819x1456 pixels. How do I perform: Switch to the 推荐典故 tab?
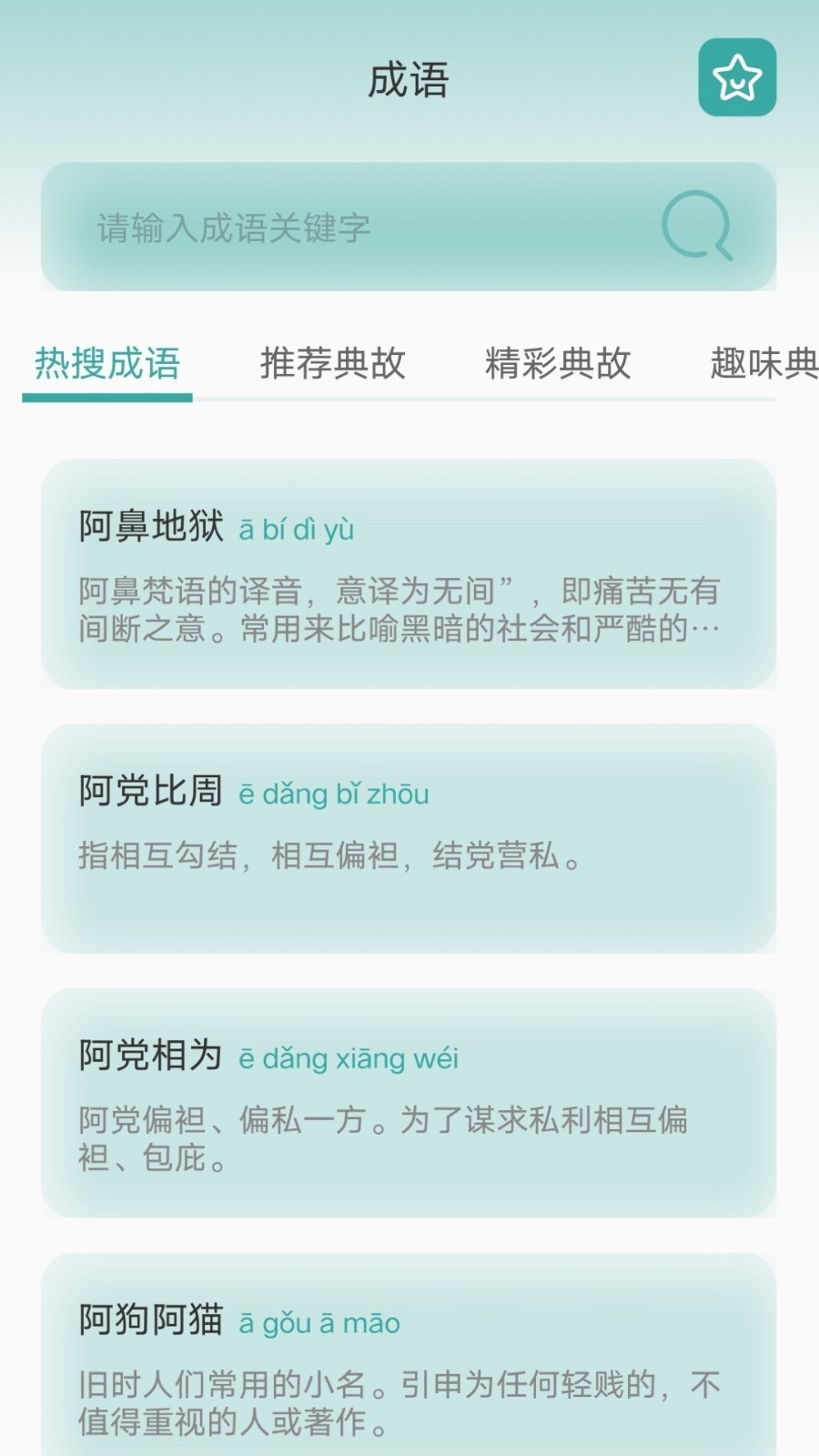[332, 363]
